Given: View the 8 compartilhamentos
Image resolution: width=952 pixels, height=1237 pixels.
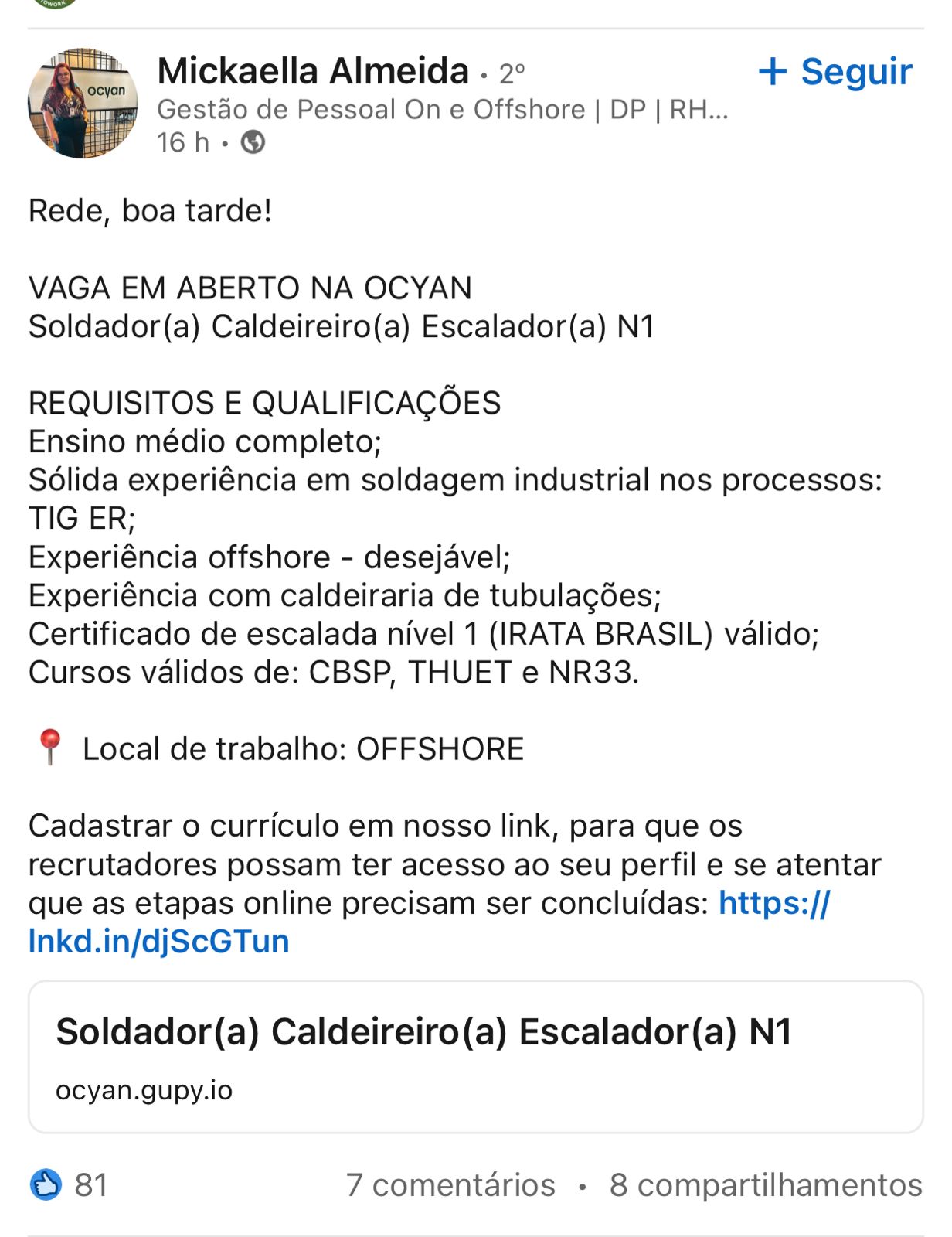Looking at the screenshot, I should tap(765, 1184).
